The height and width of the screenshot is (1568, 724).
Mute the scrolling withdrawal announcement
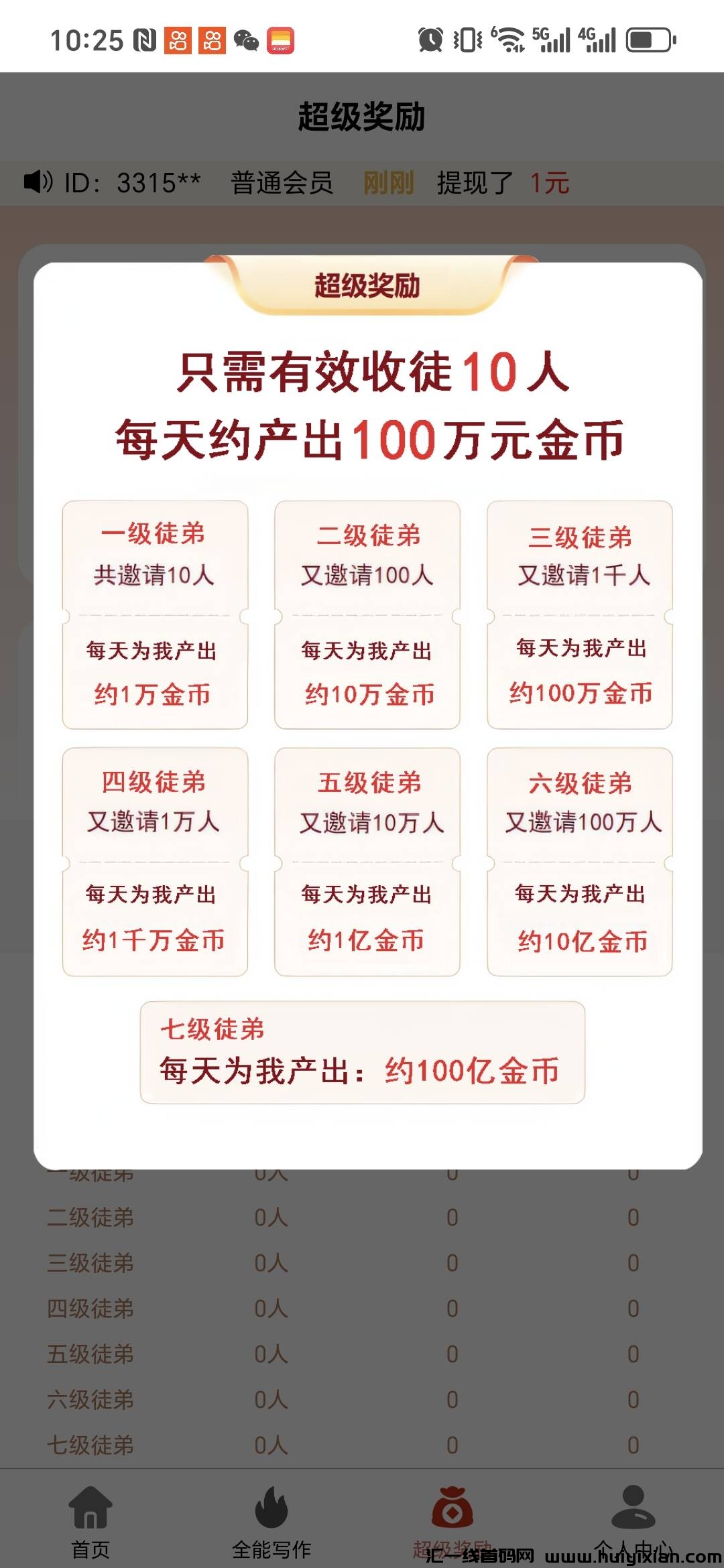coord(37,181)
